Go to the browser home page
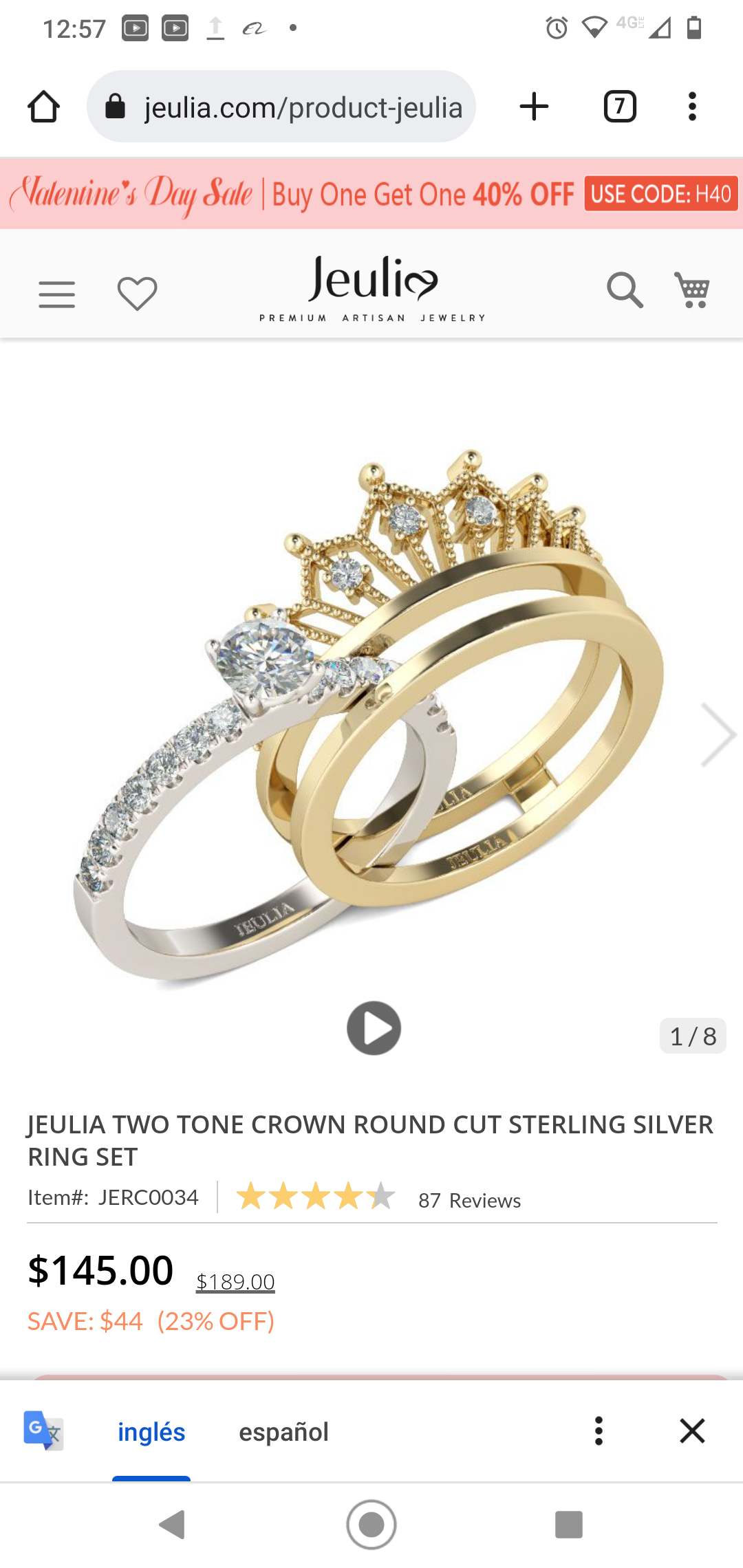 click(43, 107)
